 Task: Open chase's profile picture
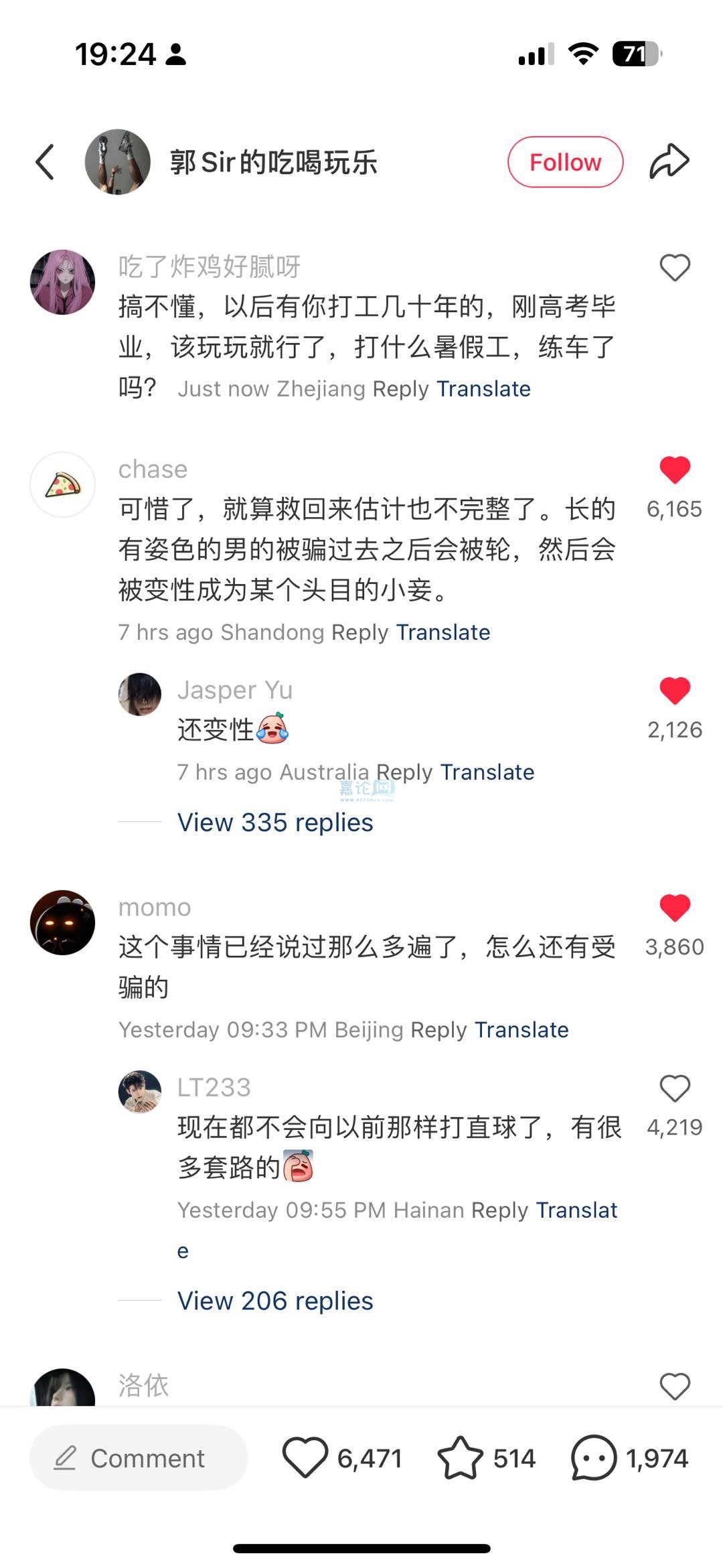coord(63,484)
